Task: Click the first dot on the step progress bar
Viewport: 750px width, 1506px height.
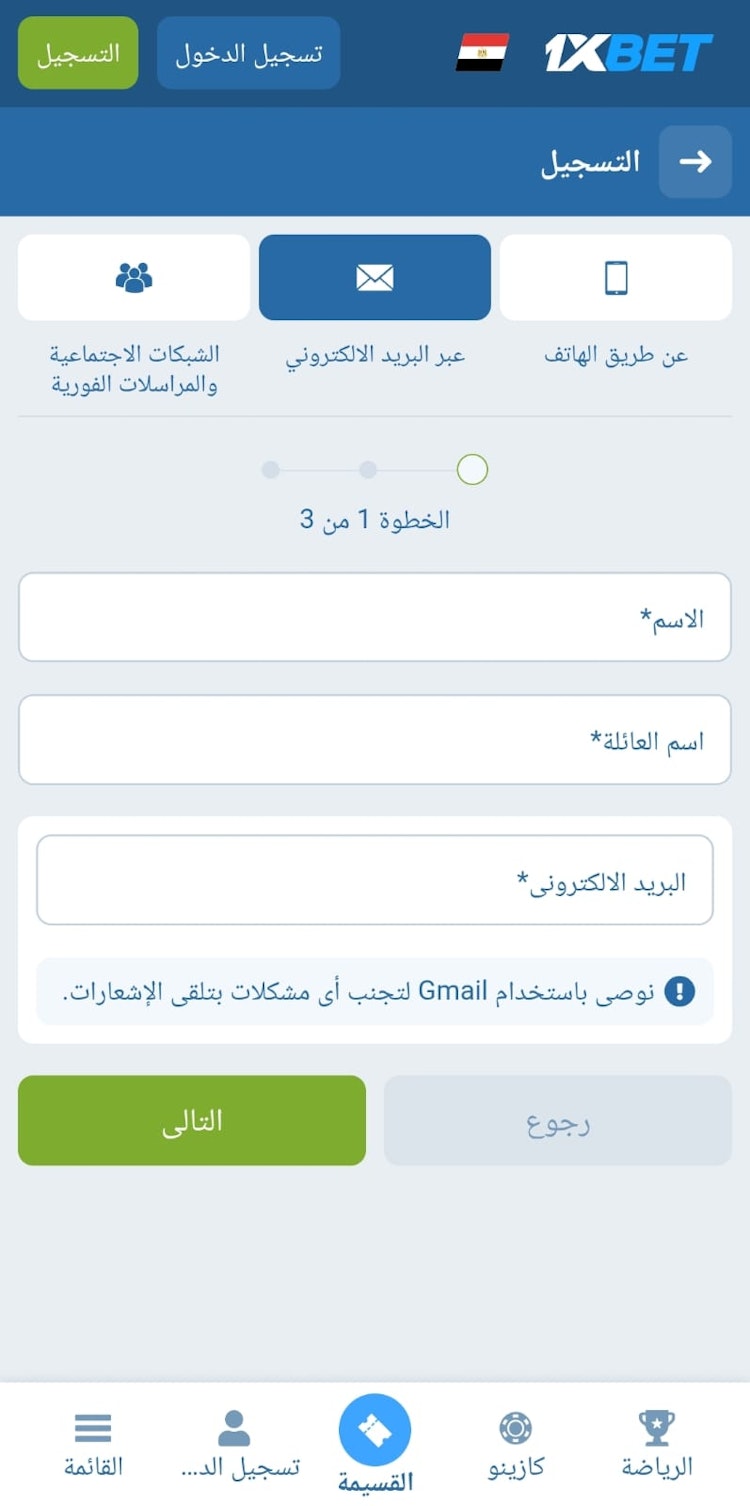Action: [x=270, y=468]
